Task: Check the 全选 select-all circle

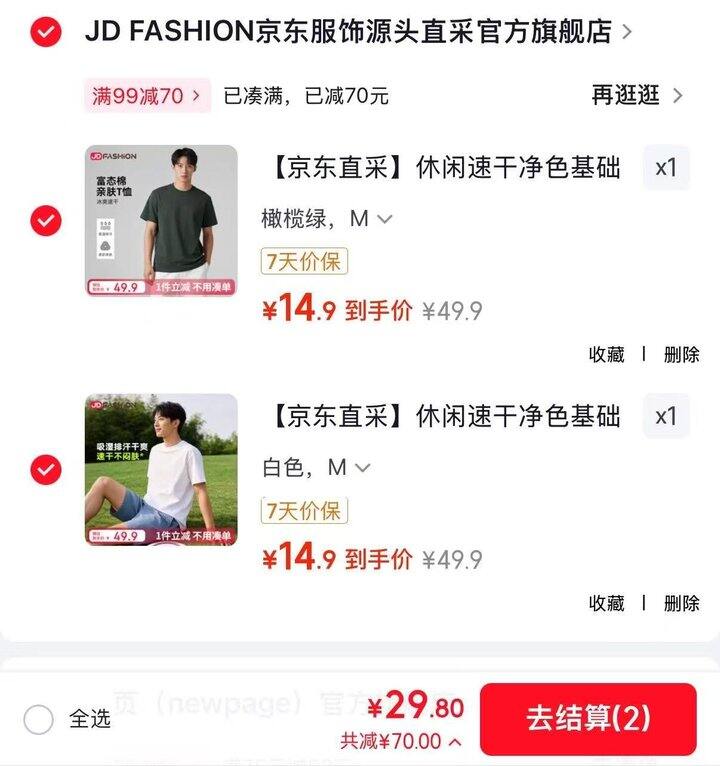Action: click(x=39, y=719)
